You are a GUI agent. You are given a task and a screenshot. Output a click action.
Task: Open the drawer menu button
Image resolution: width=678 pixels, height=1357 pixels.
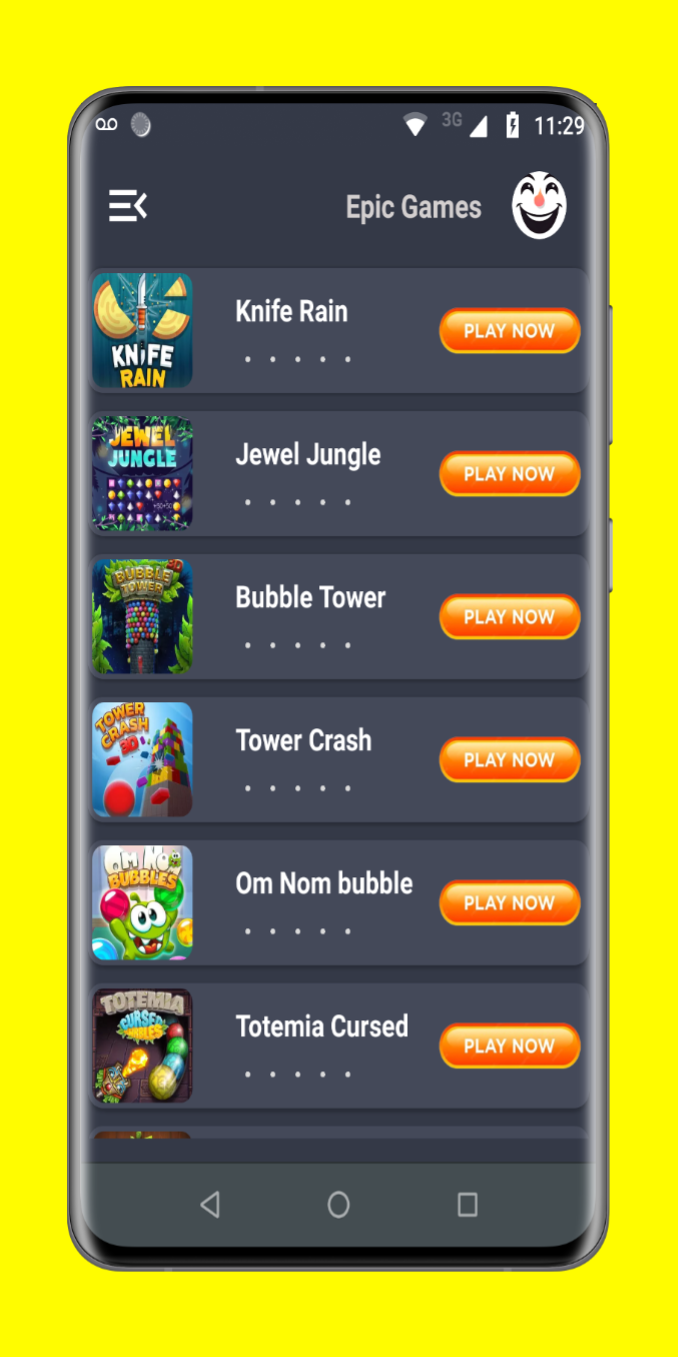tap(128, 206)
